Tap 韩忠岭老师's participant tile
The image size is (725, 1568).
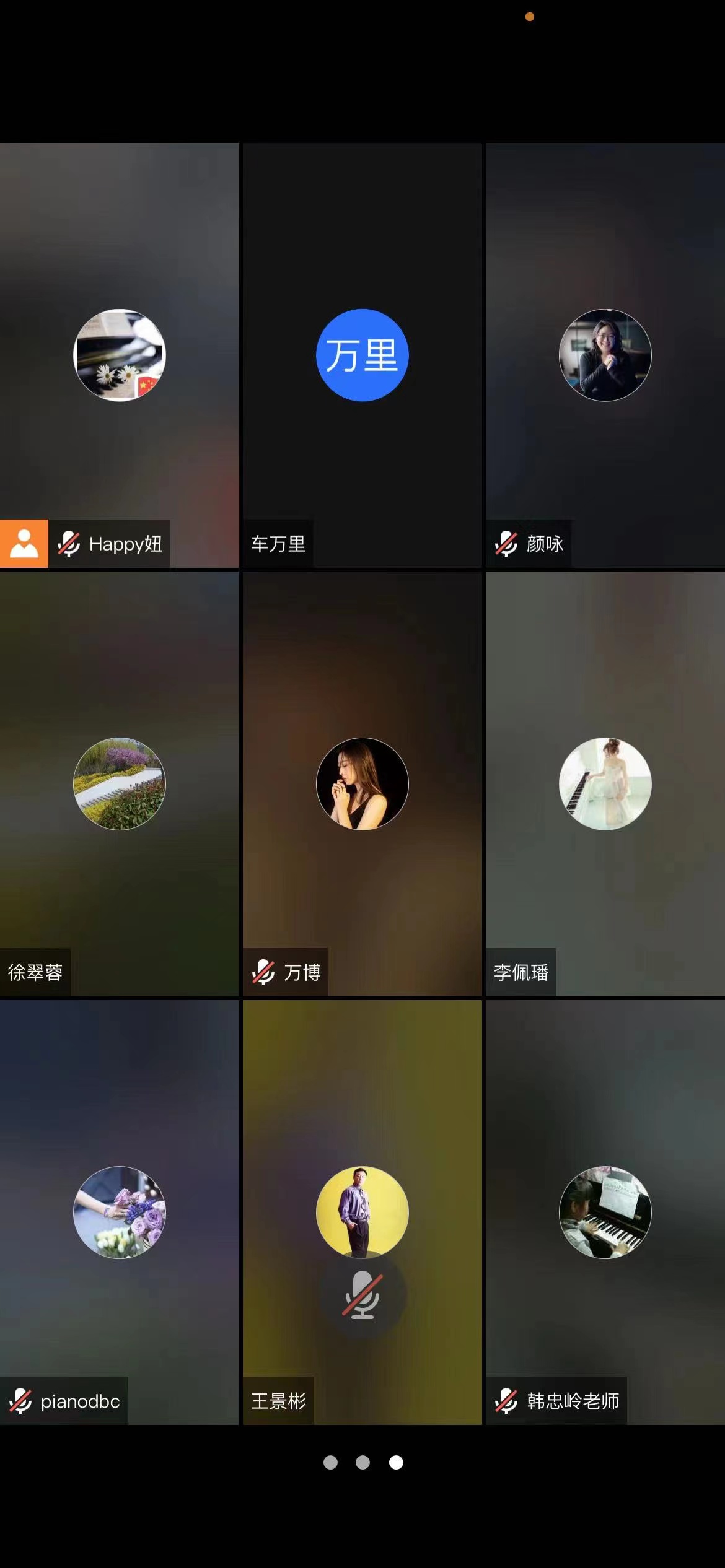[605, 1212]
